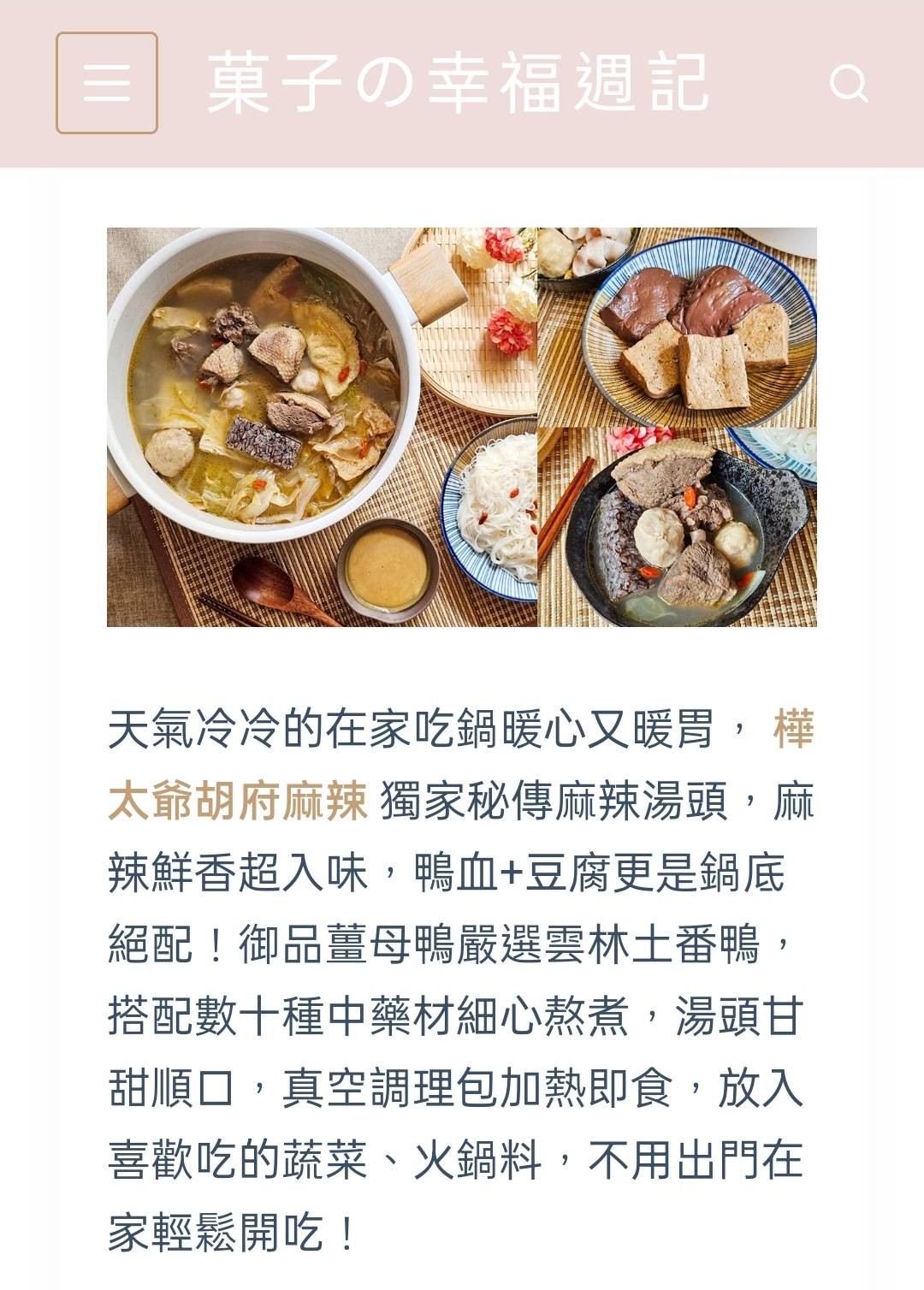Go to 菓子の幸福週記 blog home
This screenshot has width=924, height=1290.
pyautogui.click(x=458, y=83)
